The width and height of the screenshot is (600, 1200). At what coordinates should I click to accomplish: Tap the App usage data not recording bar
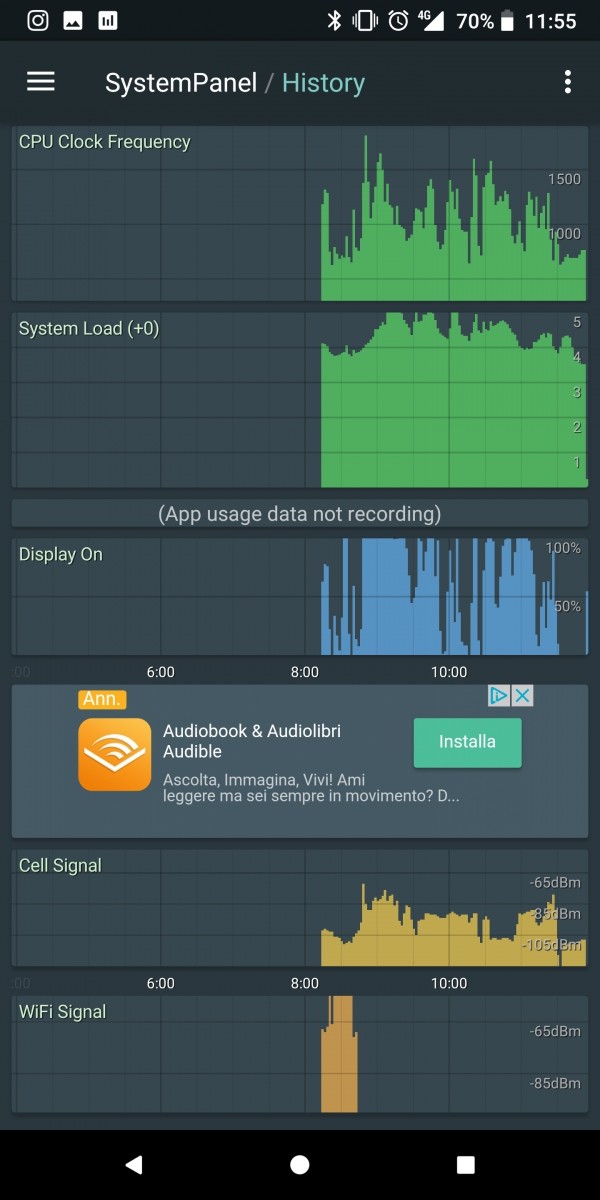[300, 514]
